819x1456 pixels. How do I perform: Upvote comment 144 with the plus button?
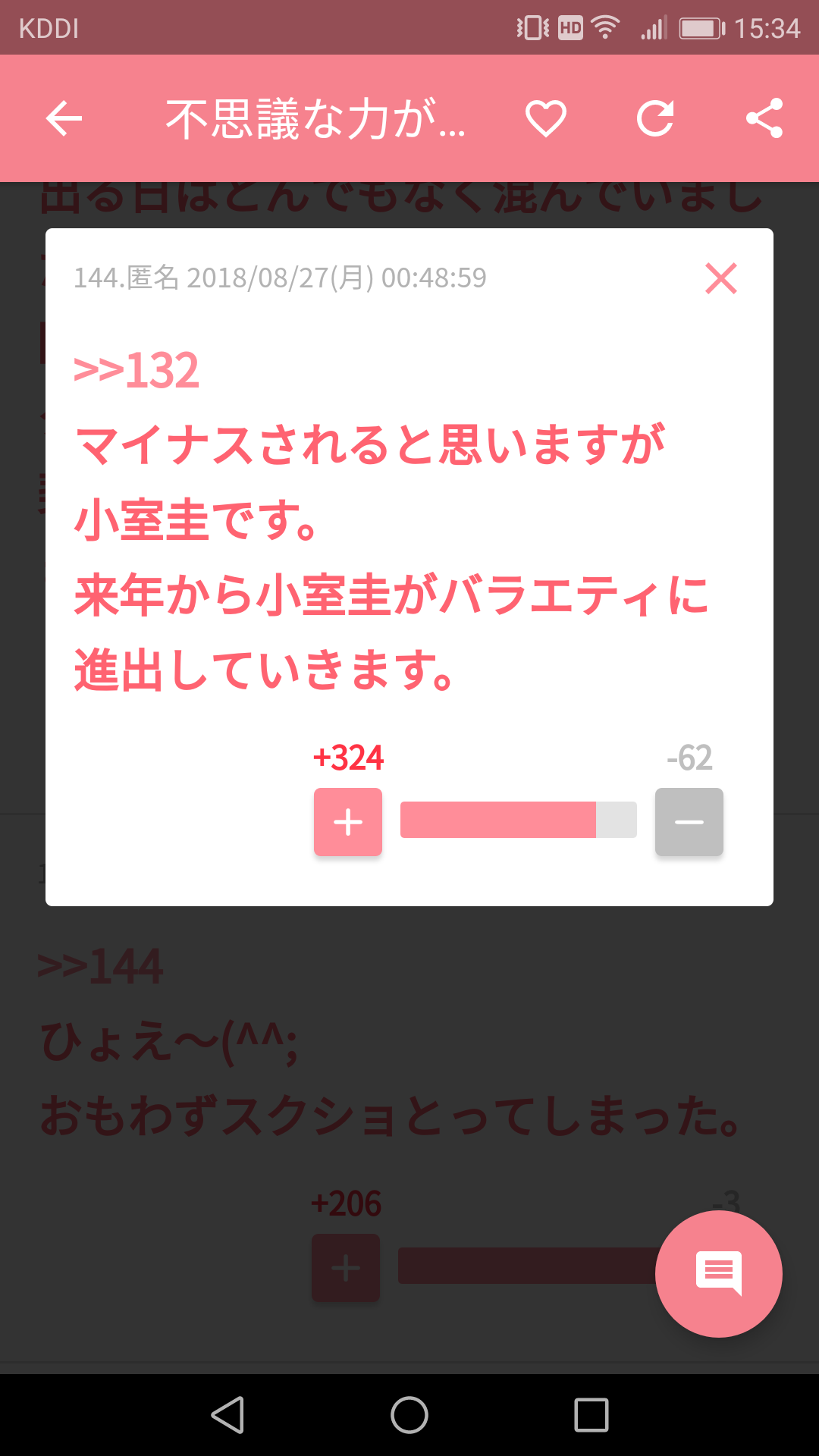[347, 821]
